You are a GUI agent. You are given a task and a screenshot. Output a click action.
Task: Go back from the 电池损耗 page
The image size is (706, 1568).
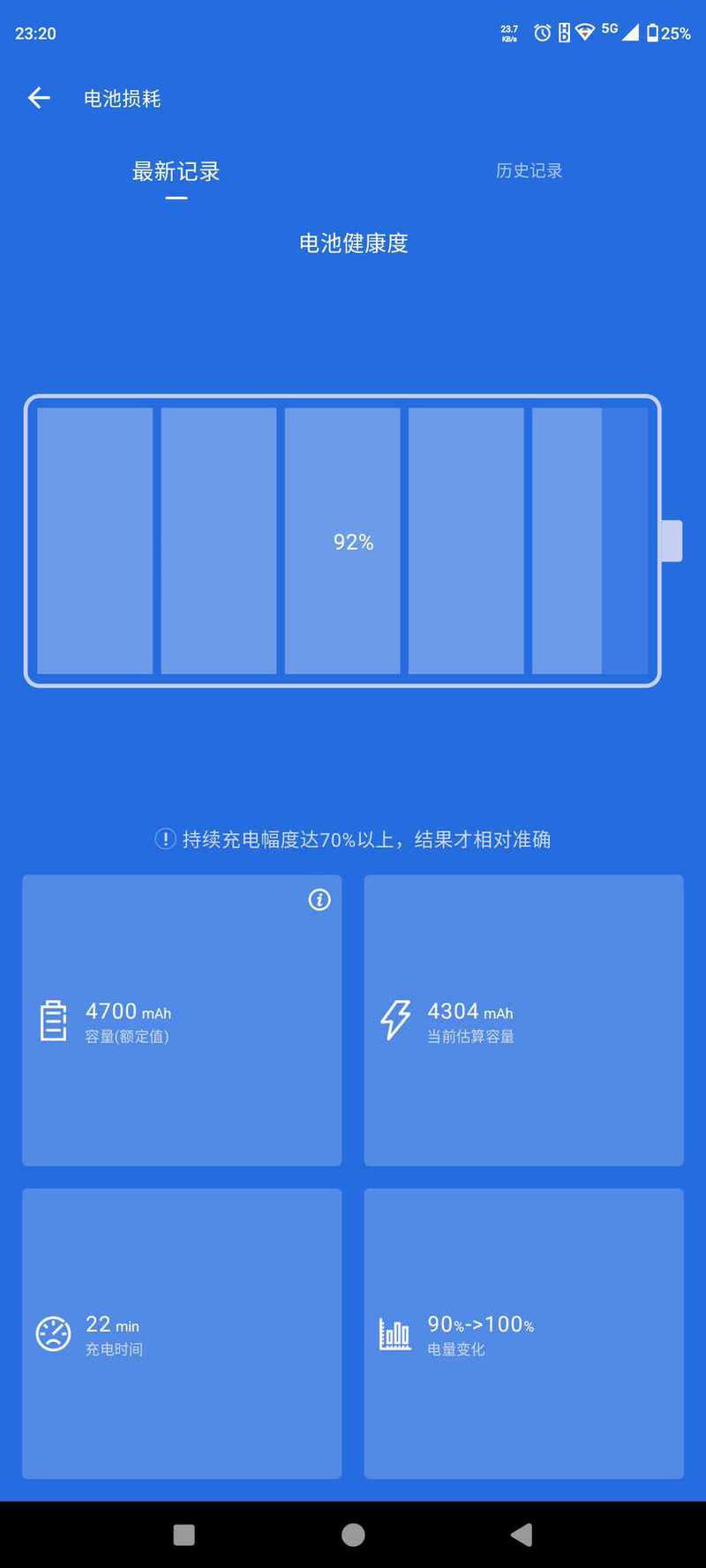click(39, 98)
